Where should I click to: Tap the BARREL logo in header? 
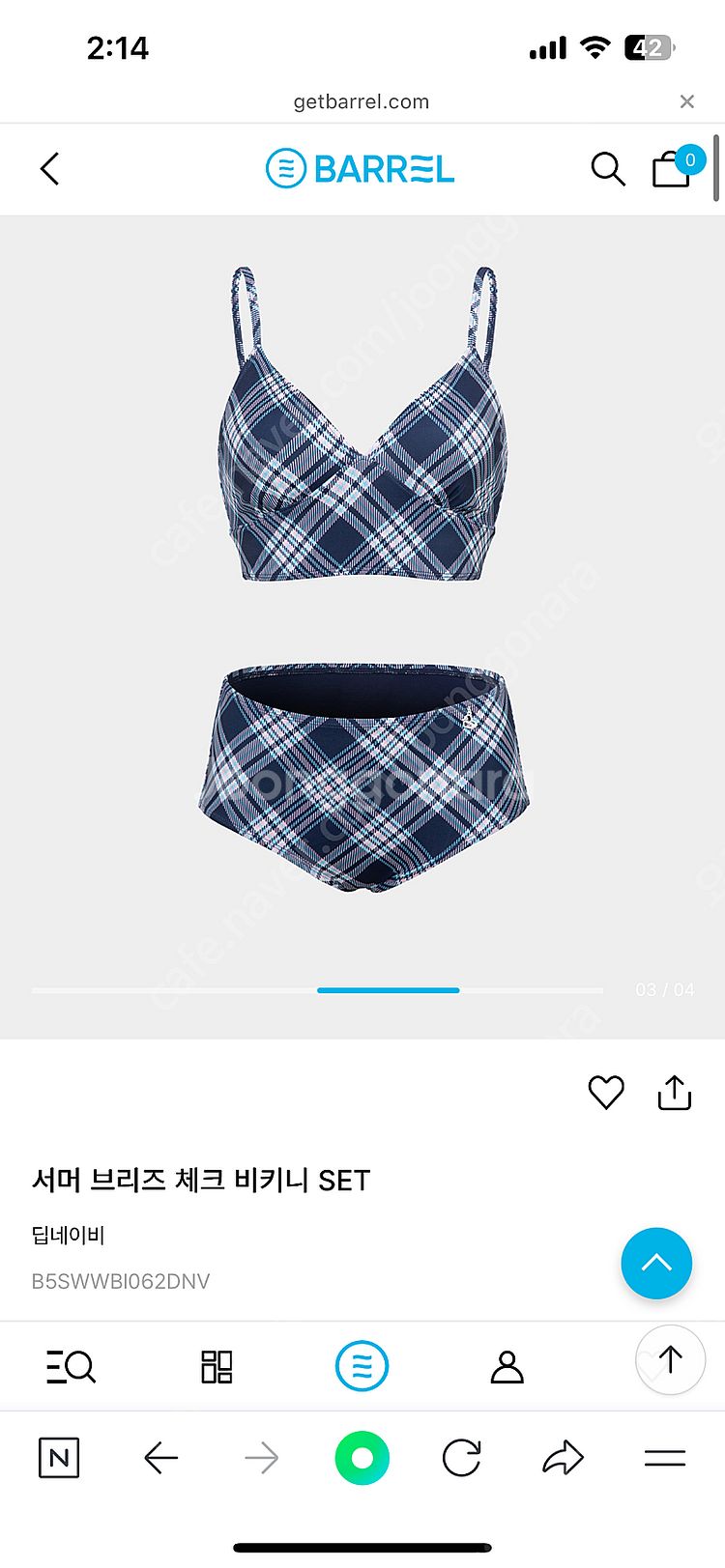click(x=360, y=169)
